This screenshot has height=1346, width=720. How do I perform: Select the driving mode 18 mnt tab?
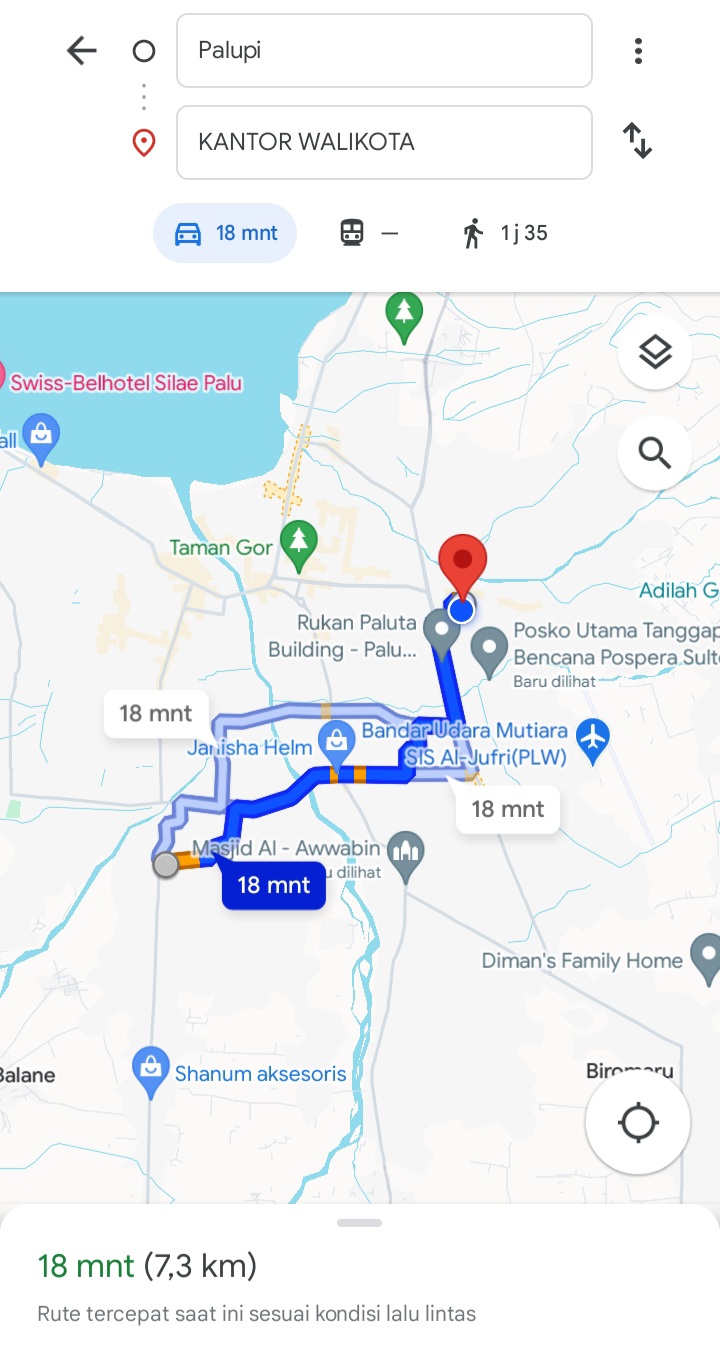(225, 233)
